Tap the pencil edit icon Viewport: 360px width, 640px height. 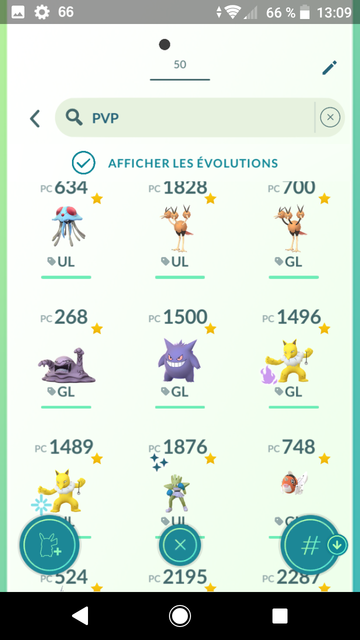coord(330,68)
